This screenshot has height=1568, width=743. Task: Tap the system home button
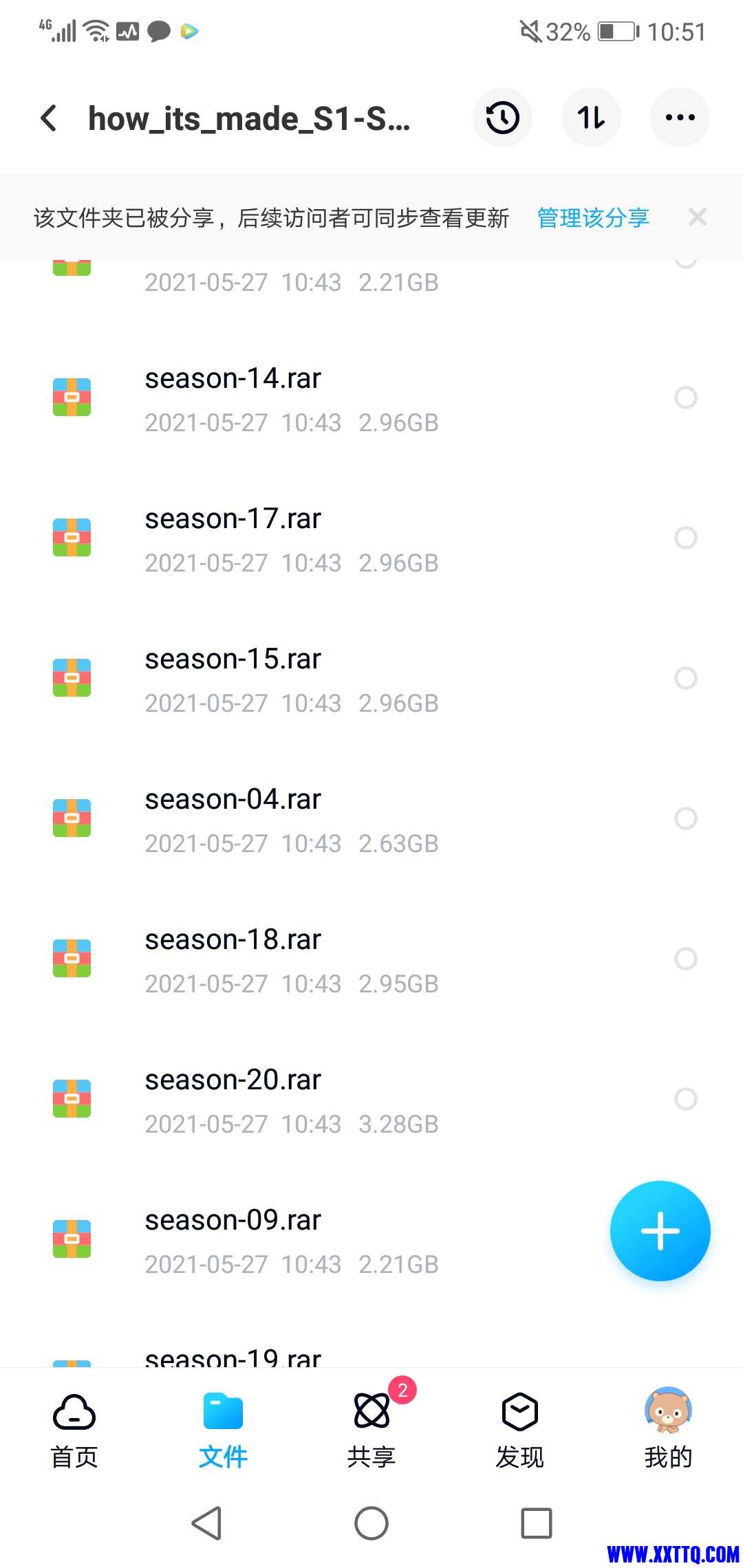click(371, 1523)
